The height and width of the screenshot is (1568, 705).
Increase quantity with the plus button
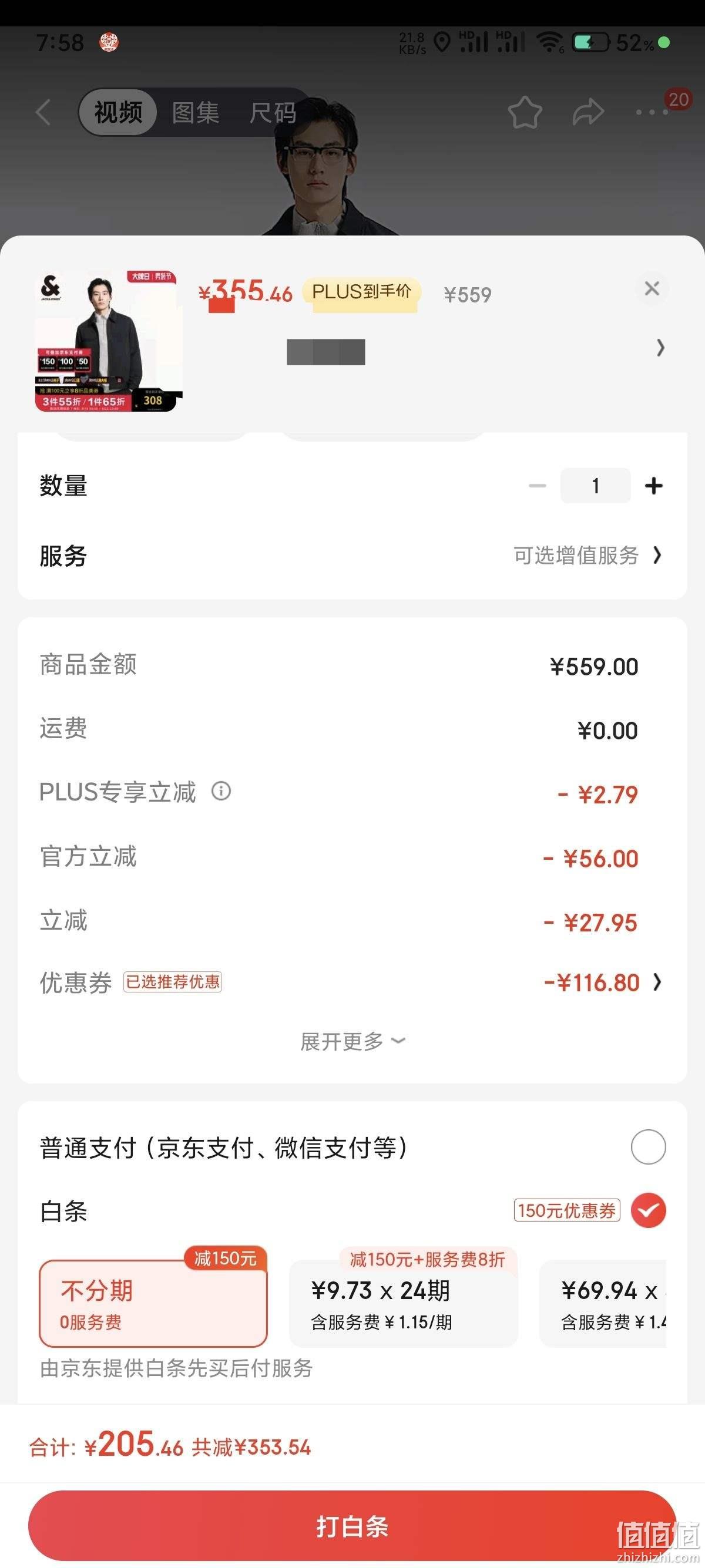(654, 486)
